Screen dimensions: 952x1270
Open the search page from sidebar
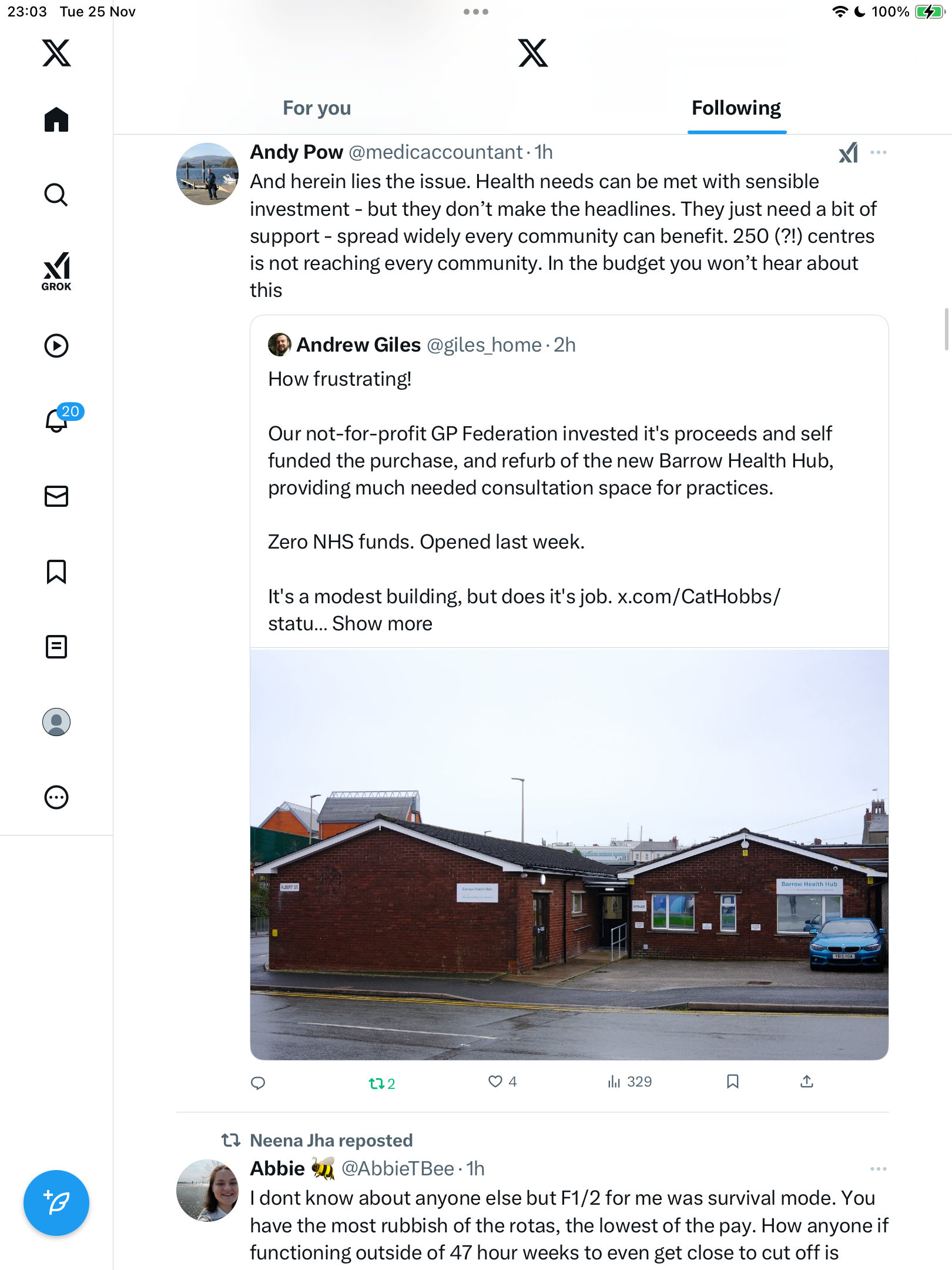(56, 195)
